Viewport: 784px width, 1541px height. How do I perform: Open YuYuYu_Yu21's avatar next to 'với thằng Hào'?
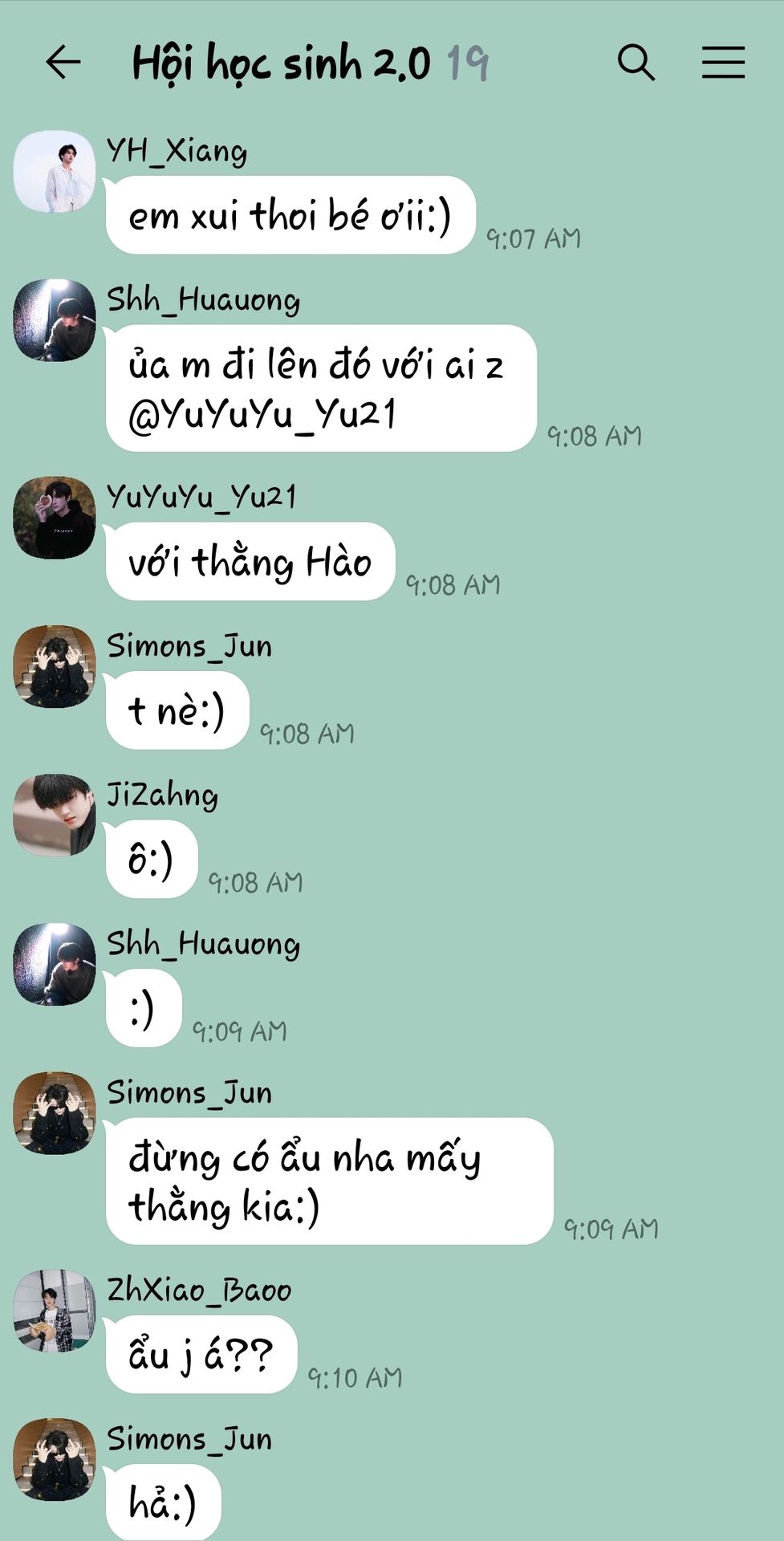[55, 518]
